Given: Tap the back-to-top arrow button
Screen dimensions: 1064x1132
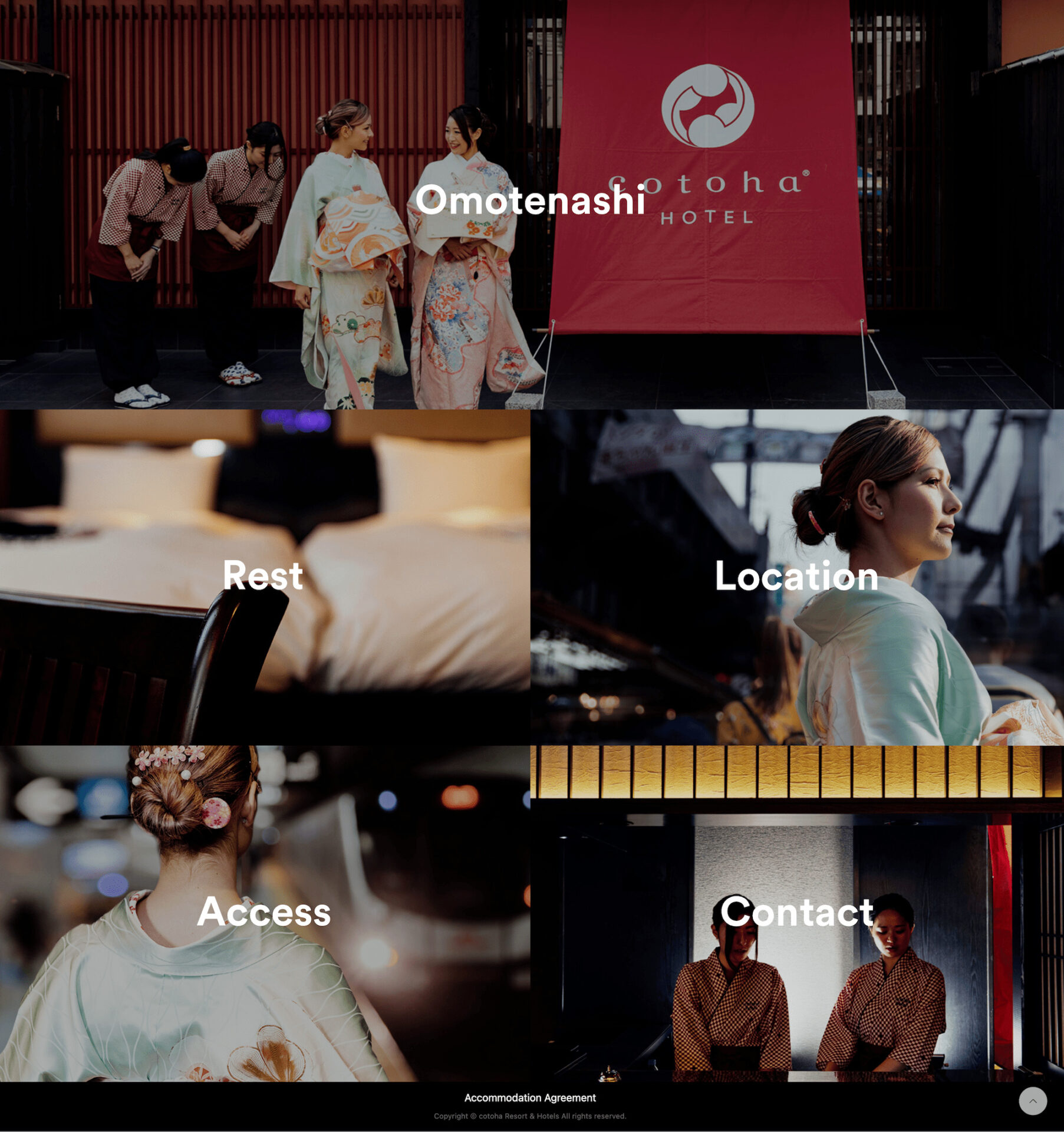Looking at the screenshot, I should tap(1032, 1101).
